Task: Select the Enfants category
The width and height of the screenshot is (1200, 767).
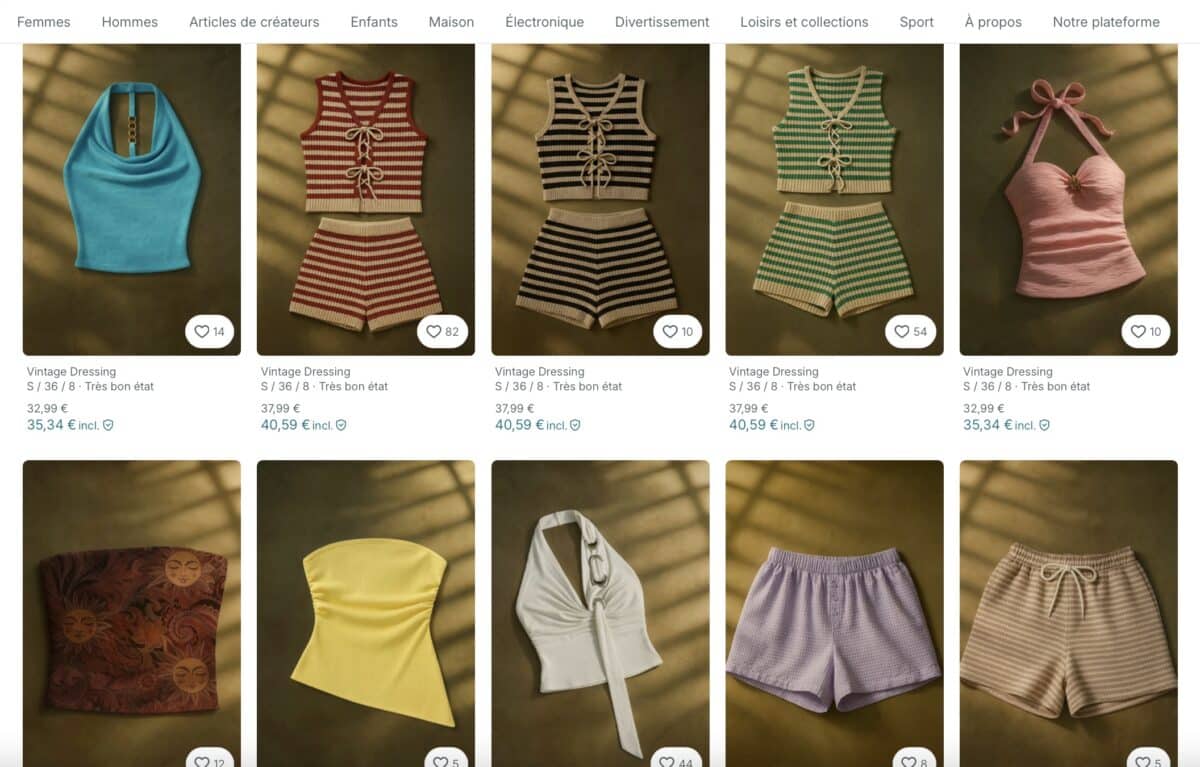Action: point(374,22)
